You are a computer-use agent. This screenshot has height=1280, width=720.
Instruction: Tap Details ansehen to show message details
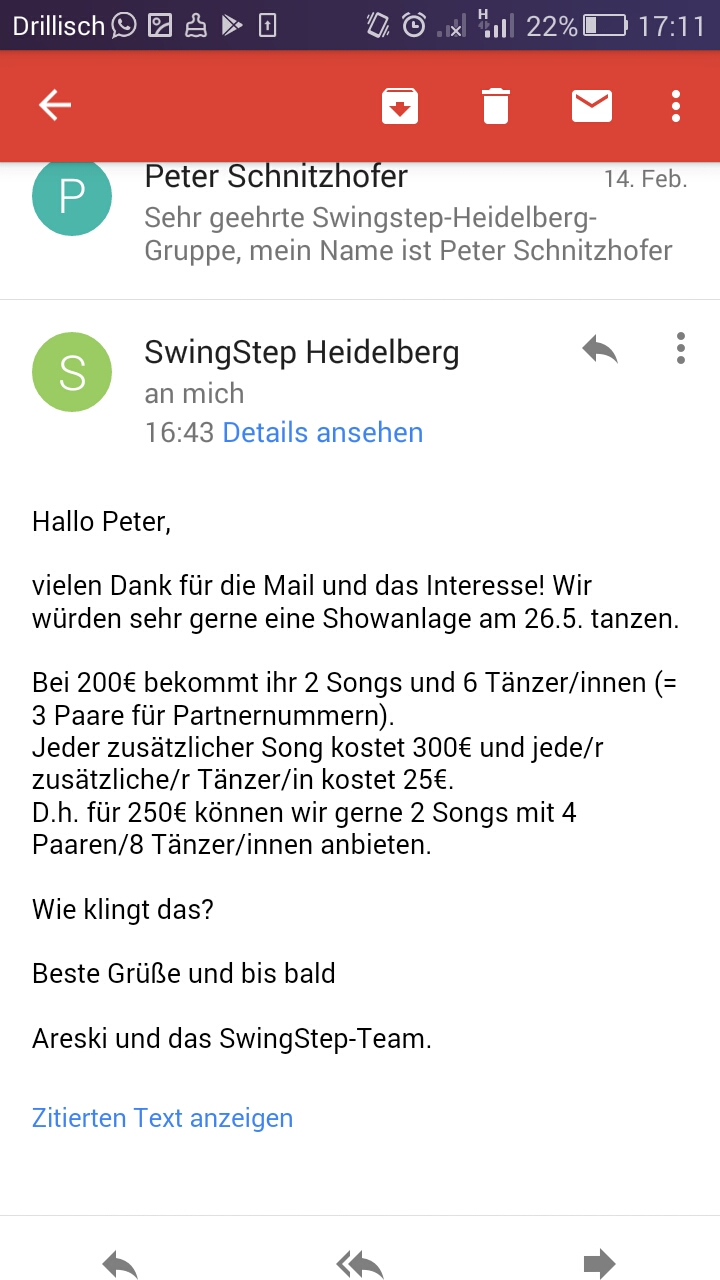tap(322, 432)
